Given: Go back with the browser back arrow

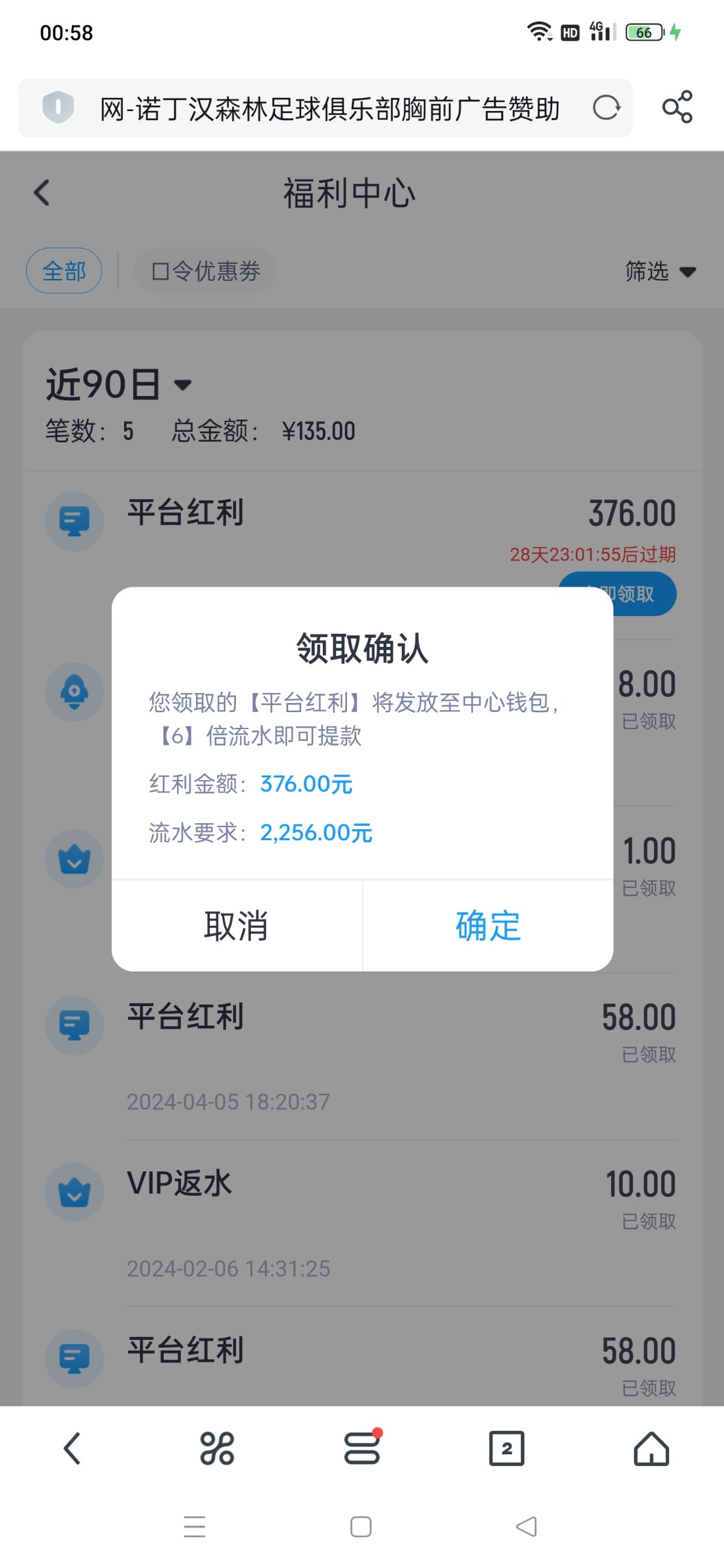Looking at the screenshot, I should [72, 1448].
